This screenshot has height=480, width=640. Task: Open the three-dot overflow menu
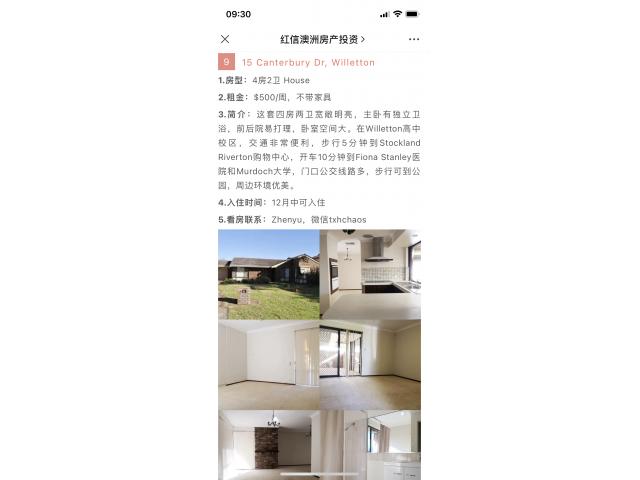(414, 39)
